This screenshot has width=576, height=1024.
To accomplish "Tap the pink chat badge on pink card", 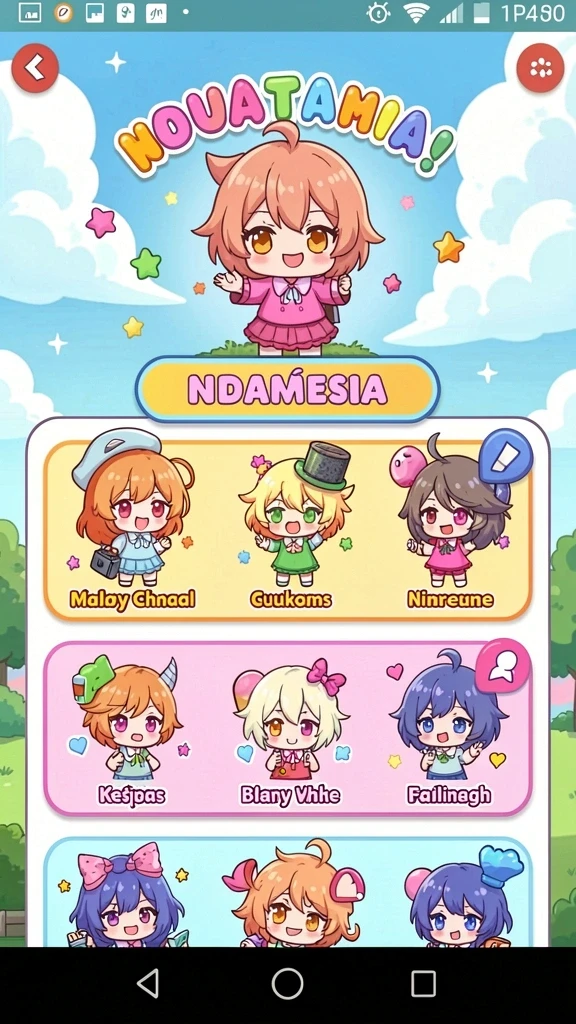I will point(502,665).
